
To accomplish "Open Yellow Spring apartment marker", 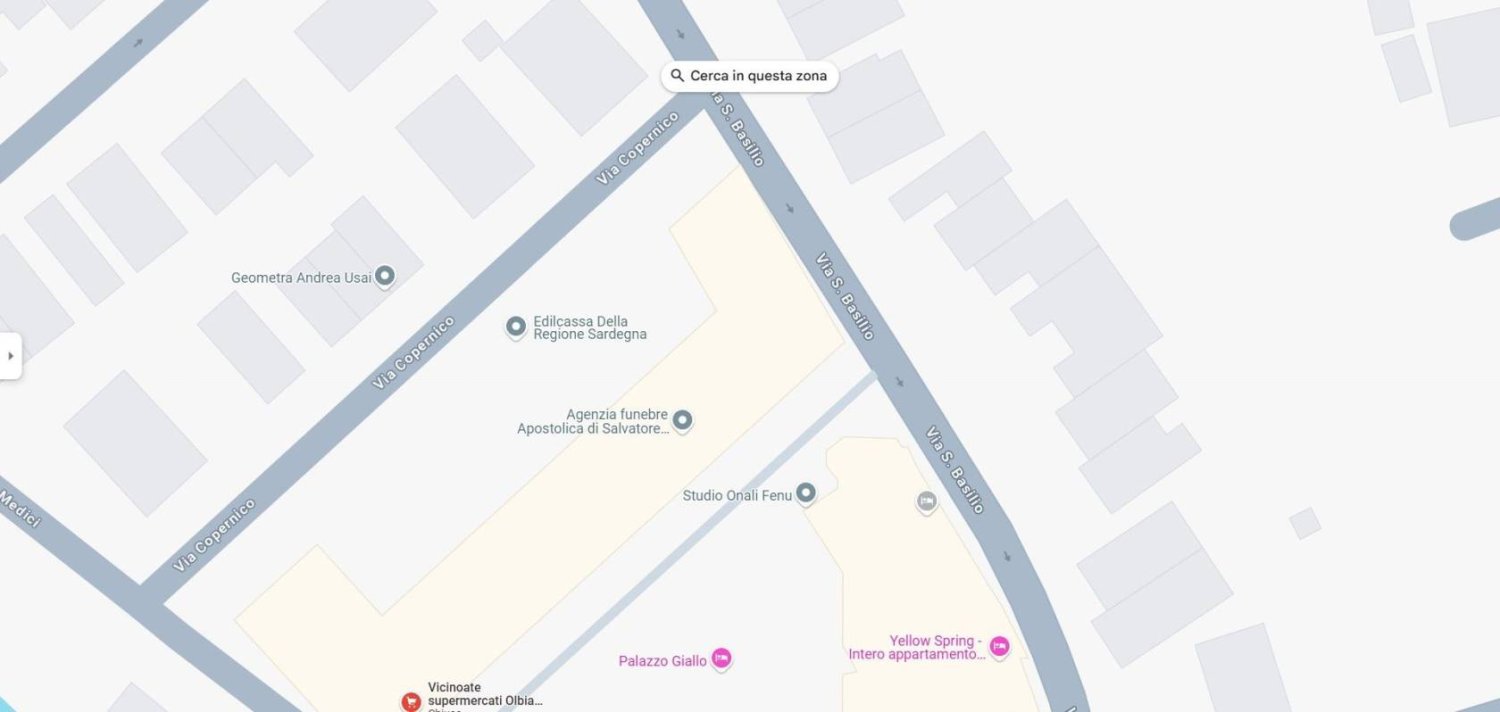I will click(x=999, y=646).
